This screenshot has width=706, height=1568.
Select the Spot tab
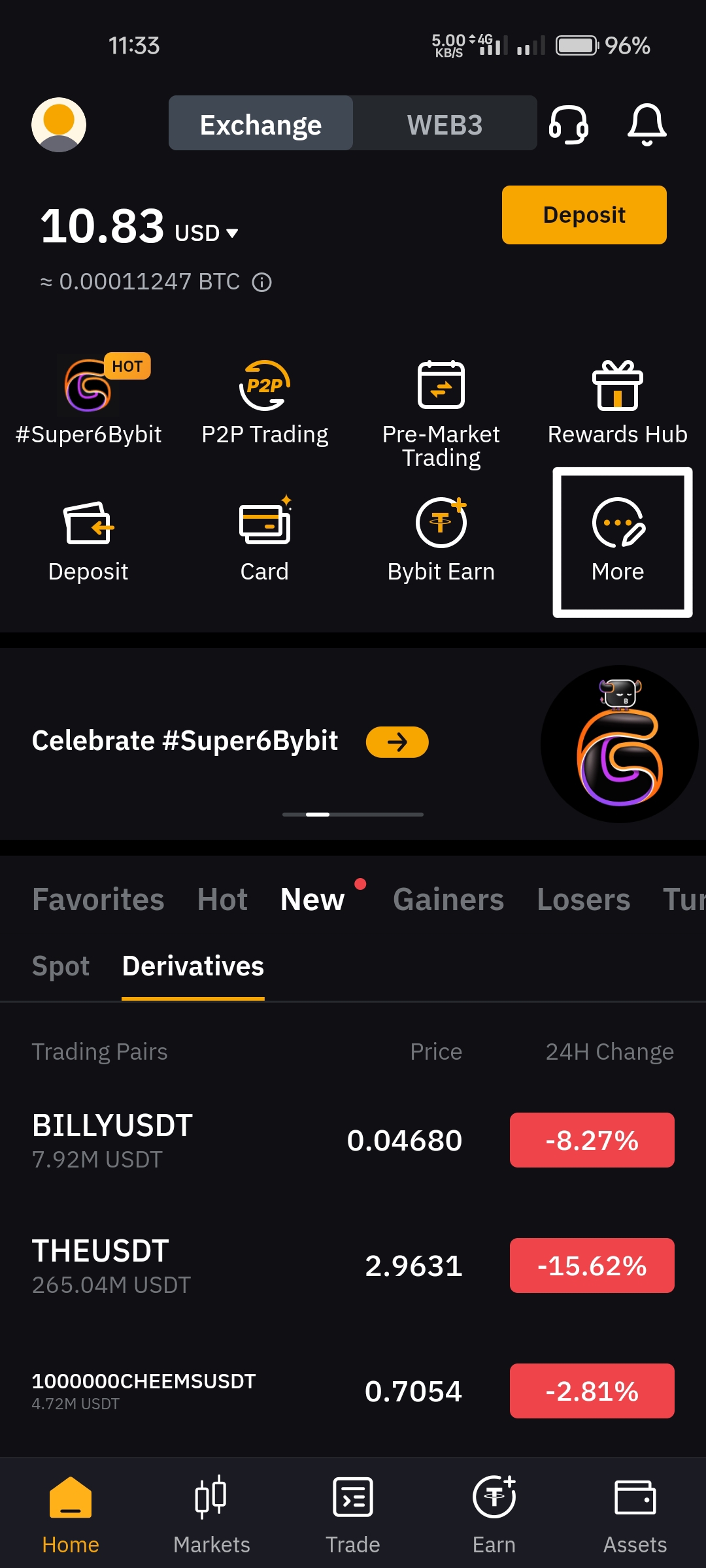pyautogui.click(x=61, y=966)
